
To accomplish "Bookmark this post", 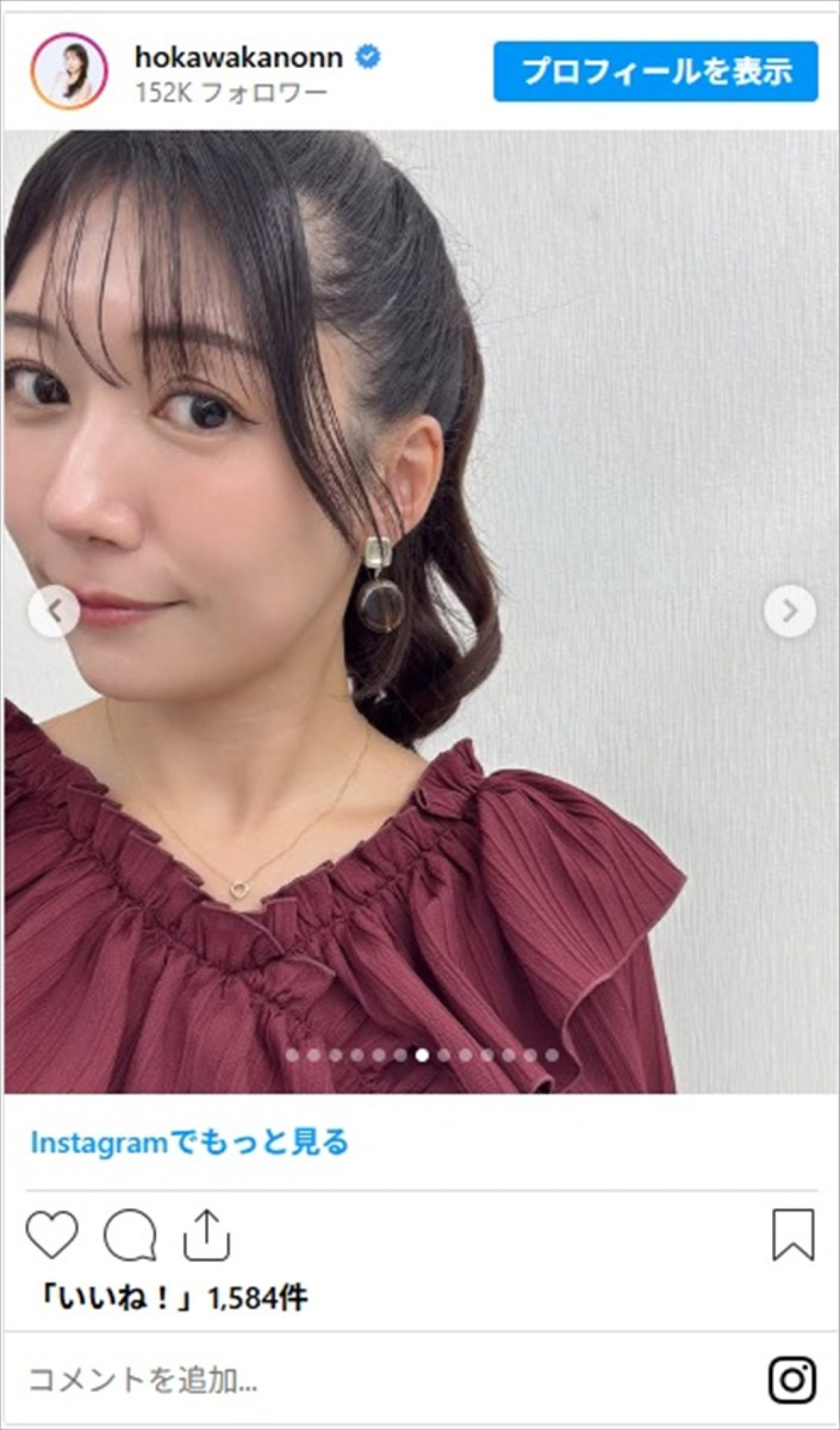I will [793, 1234].
